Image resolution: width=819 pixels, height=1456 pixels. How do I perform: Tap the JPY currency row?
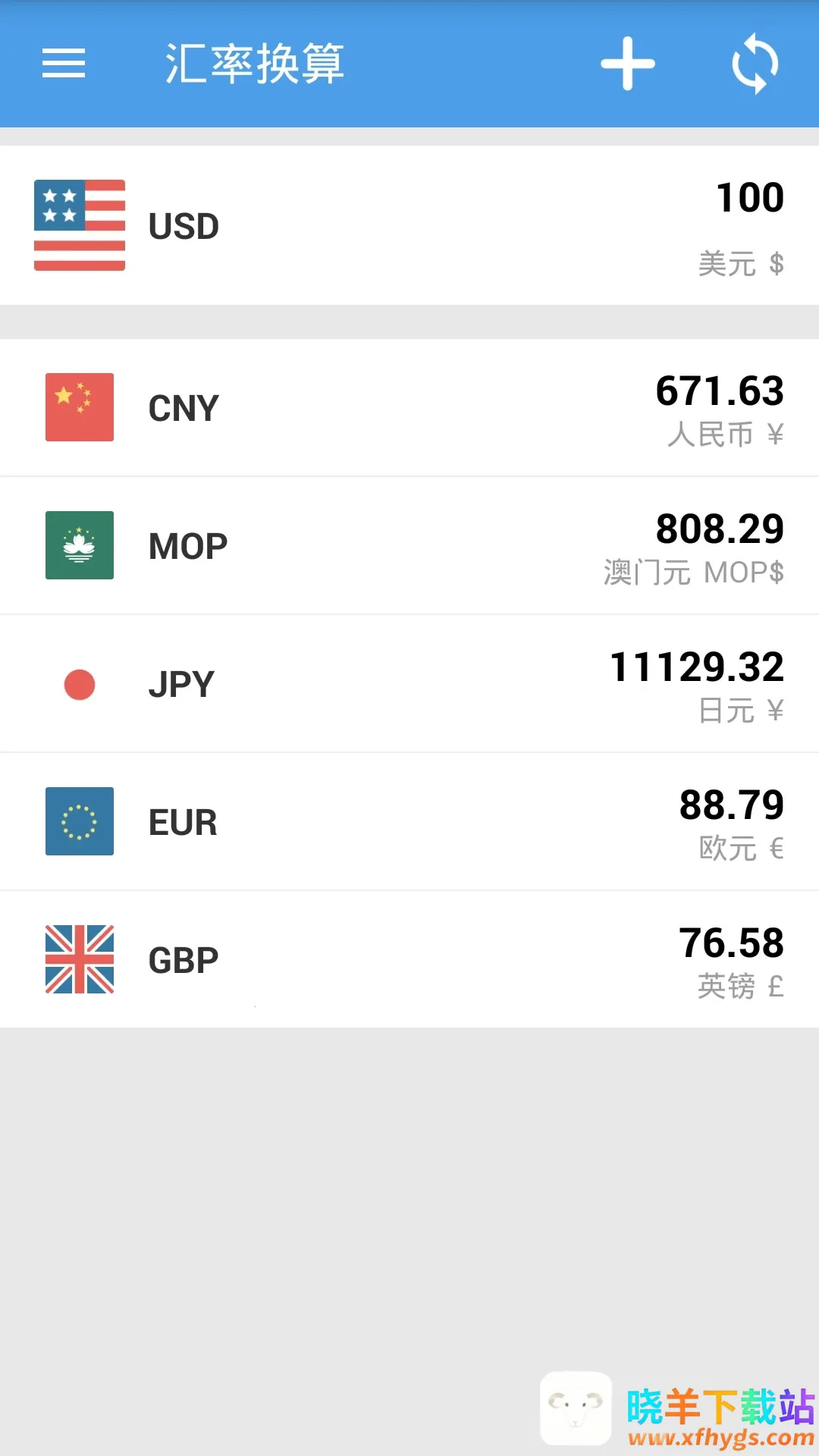point(409,684)
